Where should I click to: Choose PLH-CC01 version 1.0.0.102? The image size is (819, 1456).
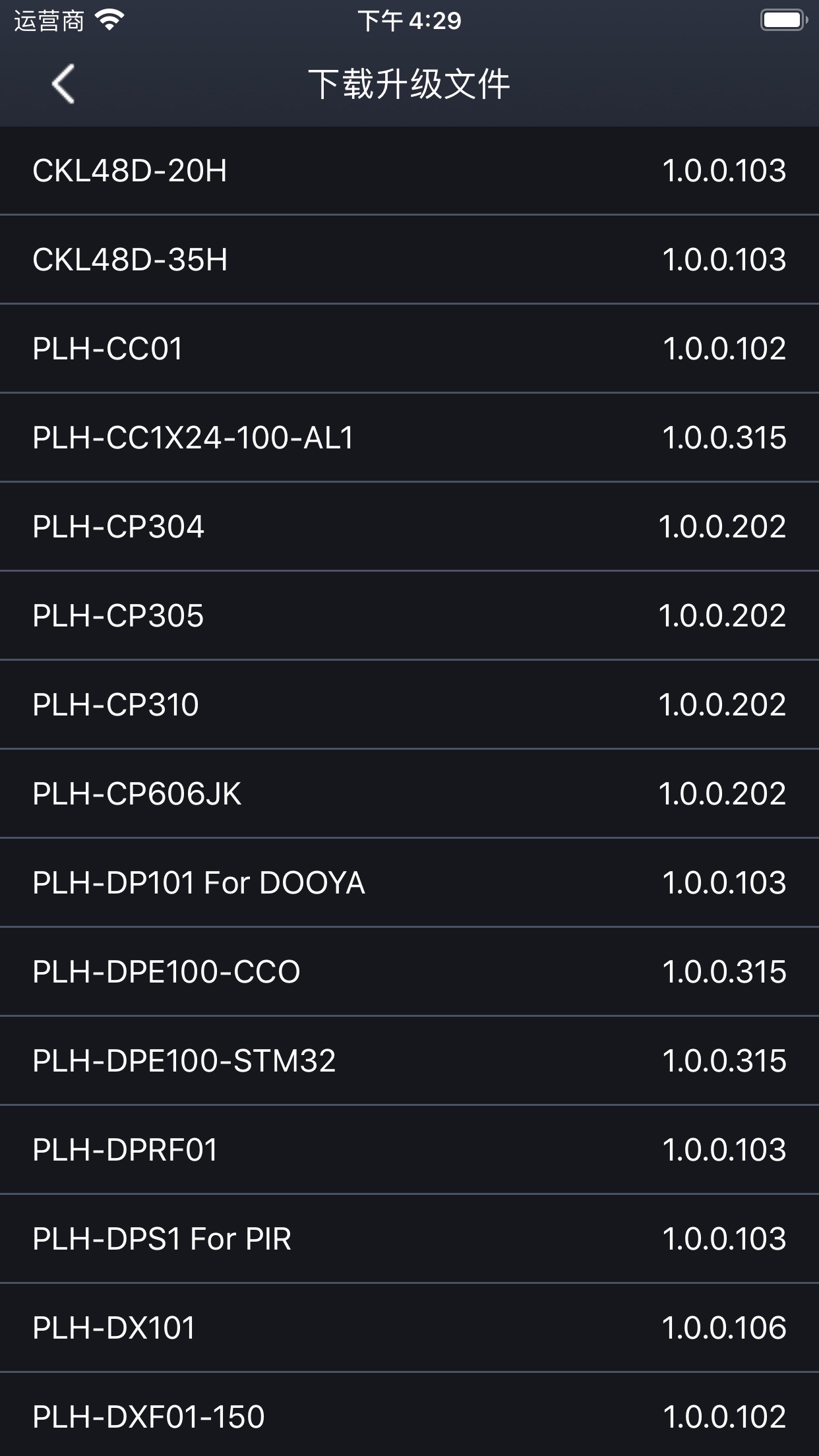(x=409, y=349)
